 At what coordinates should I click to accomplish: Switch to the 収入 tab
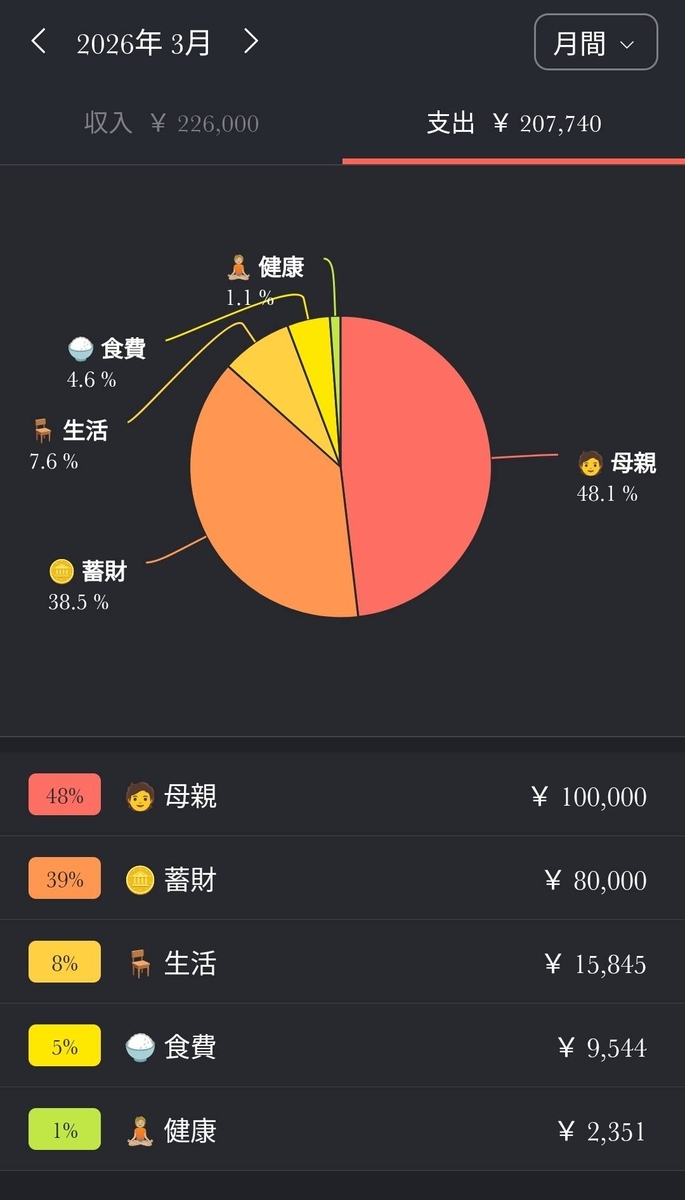coord(171,123)
